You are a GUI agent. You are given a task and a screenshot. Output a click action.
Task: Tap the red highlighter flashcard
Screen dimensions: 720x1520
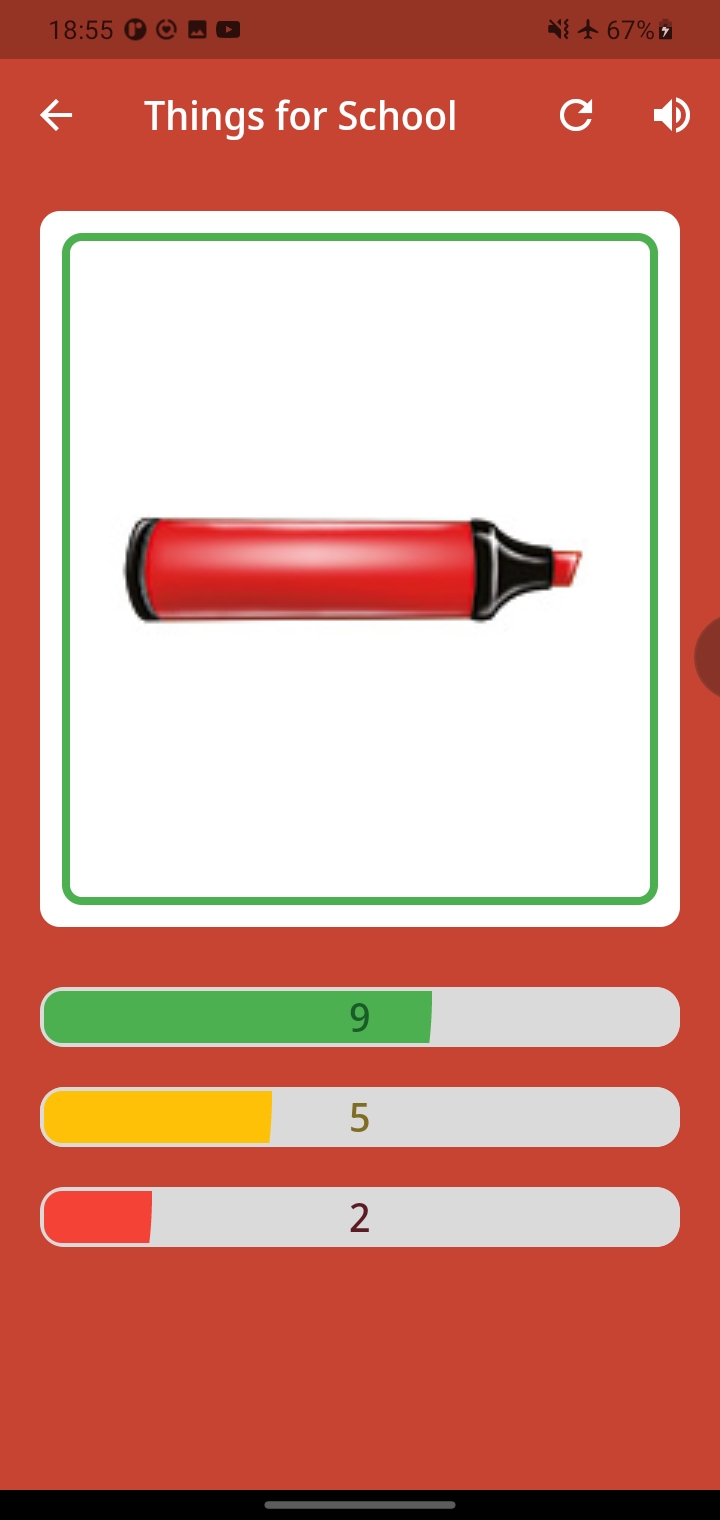[360, 569]
